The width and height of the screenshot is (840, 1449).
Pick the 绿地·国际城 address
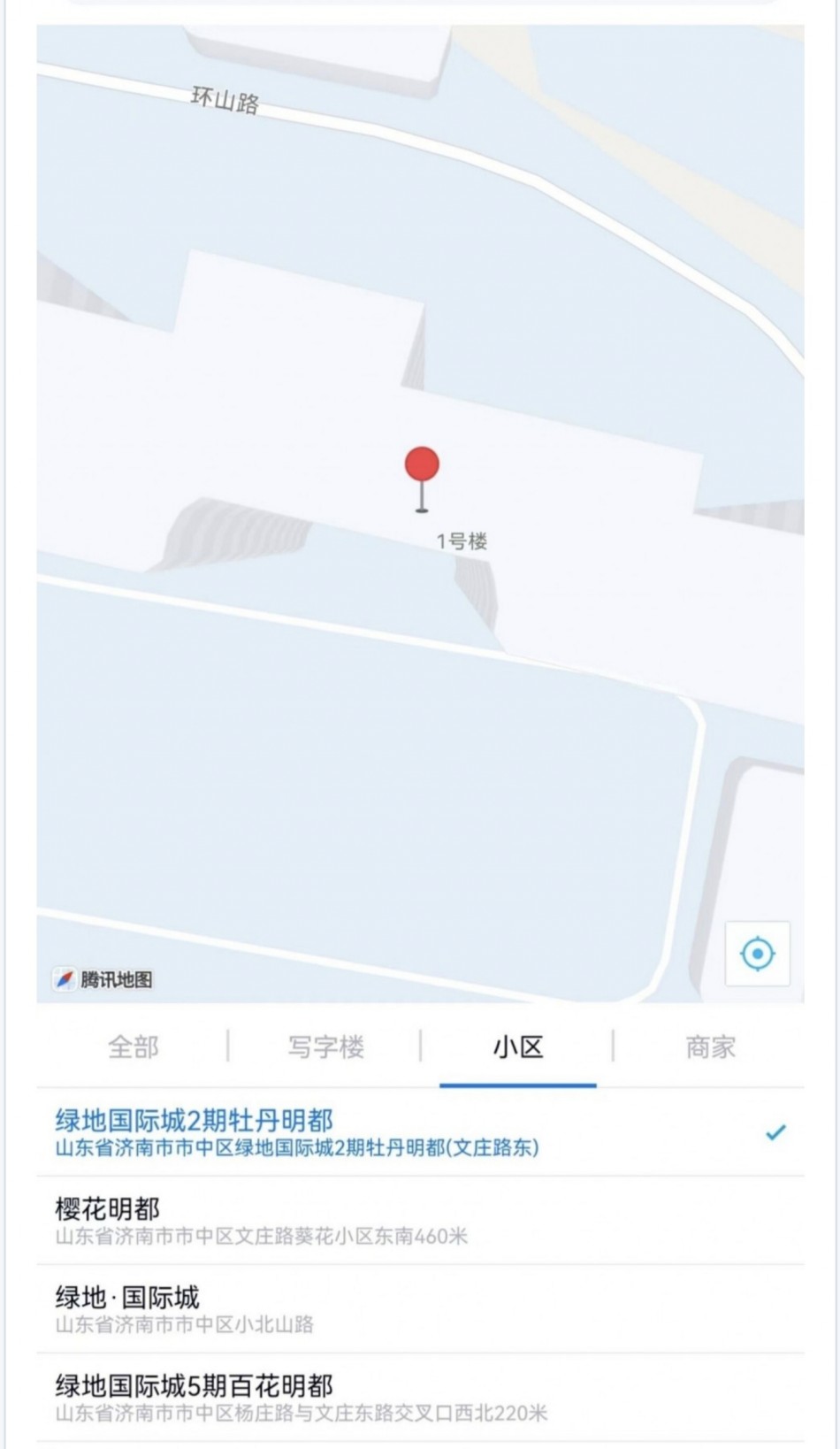[389, 1308]
